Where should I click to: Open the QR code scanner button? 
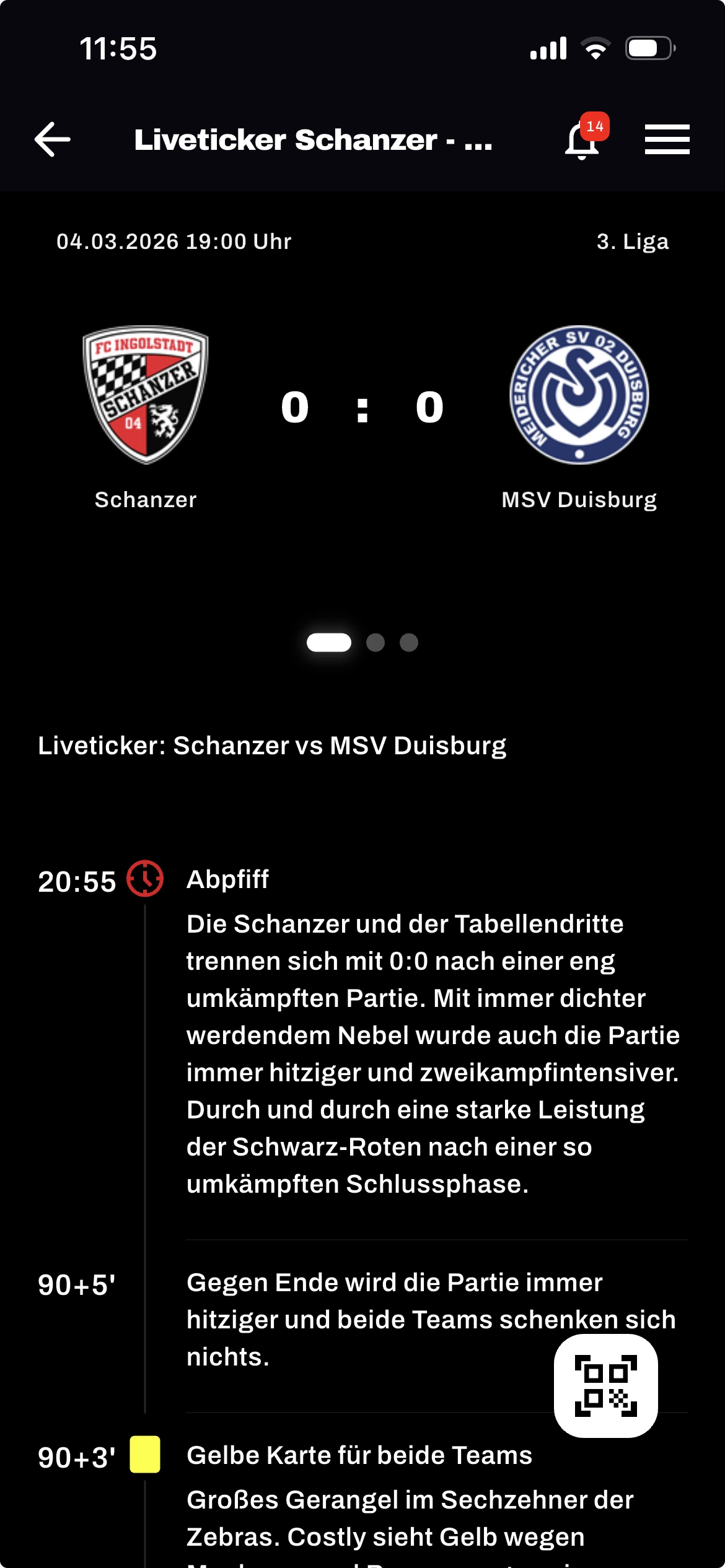click(605, 1385)
